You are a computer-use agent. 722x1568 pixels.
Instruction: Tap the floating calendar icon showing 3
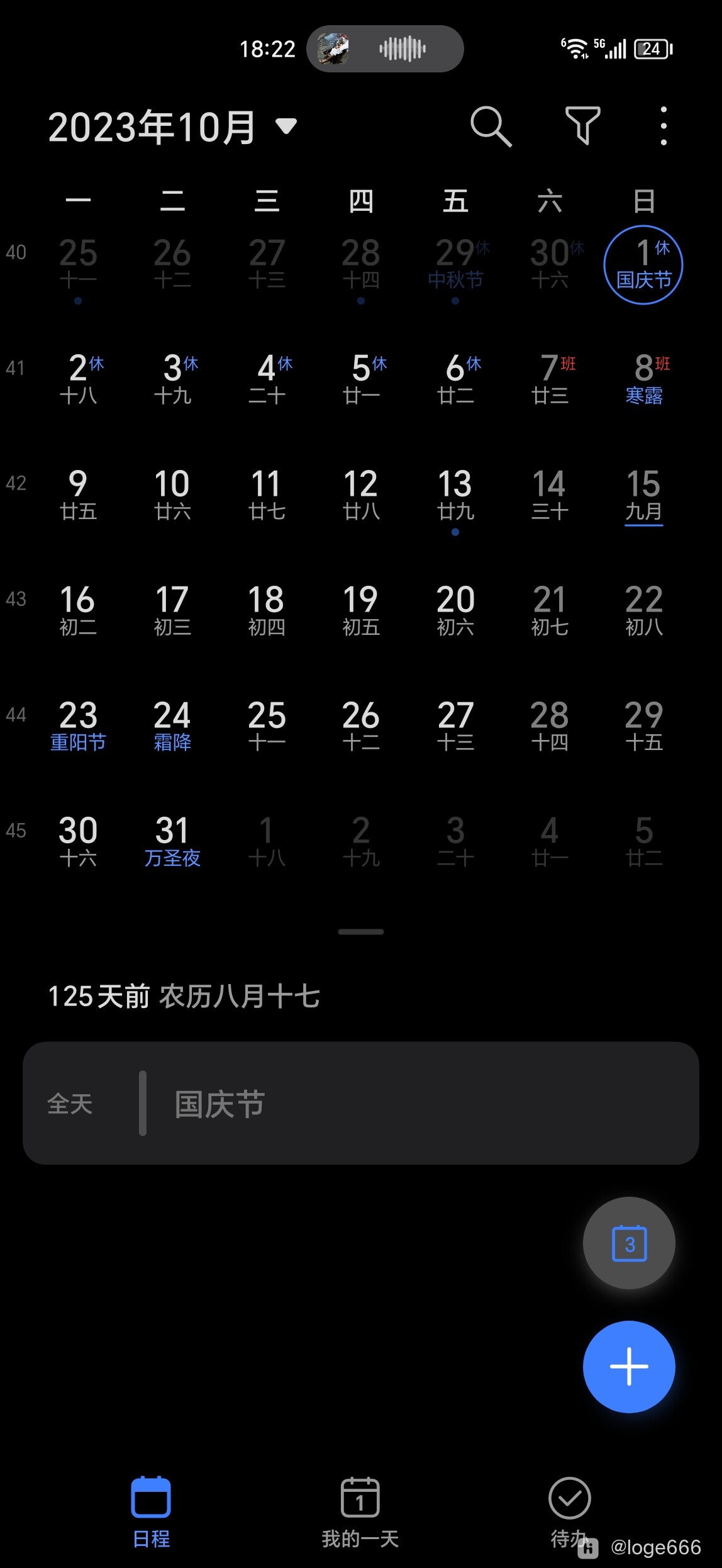pos(628,1243)
